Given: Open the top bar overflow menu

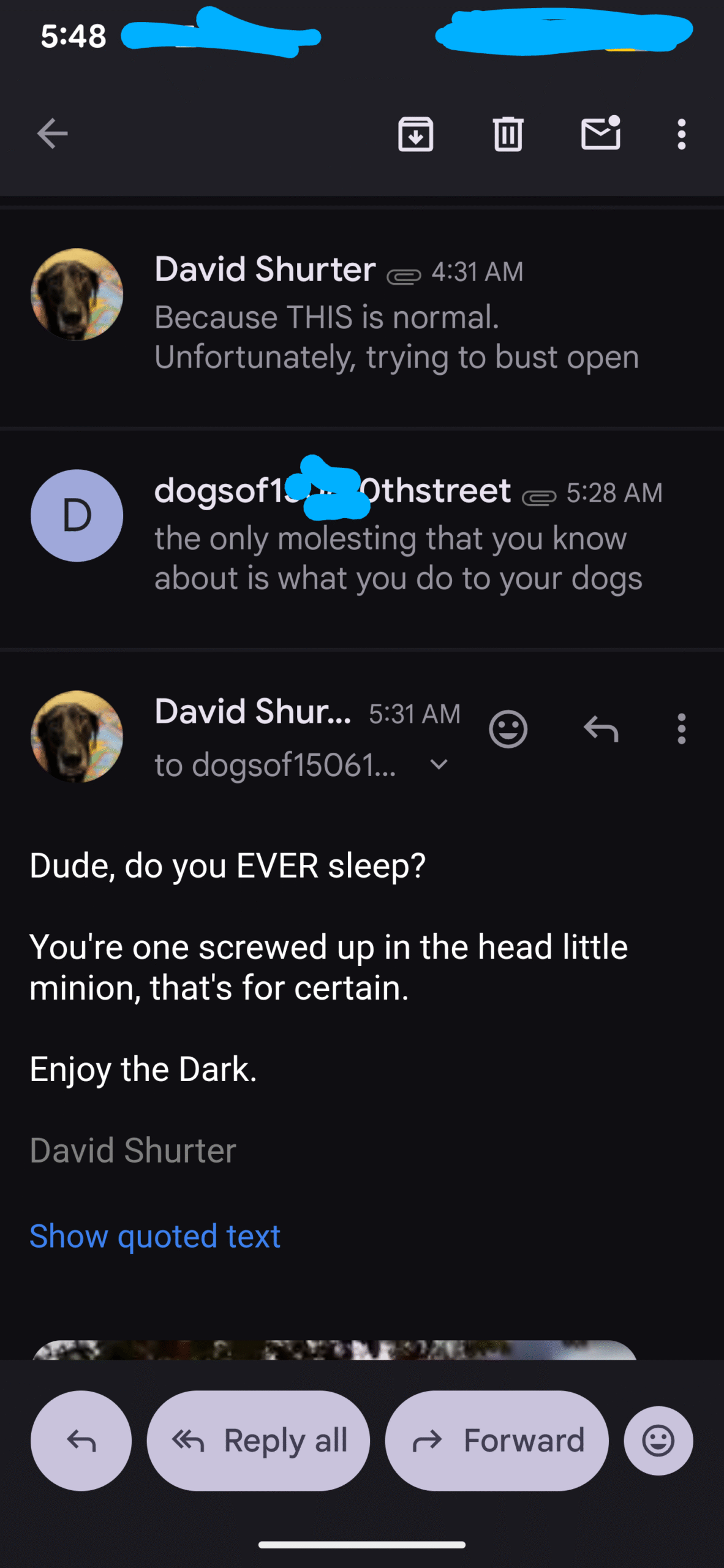Looking at the screenshot, I should (x=681, y=134).
